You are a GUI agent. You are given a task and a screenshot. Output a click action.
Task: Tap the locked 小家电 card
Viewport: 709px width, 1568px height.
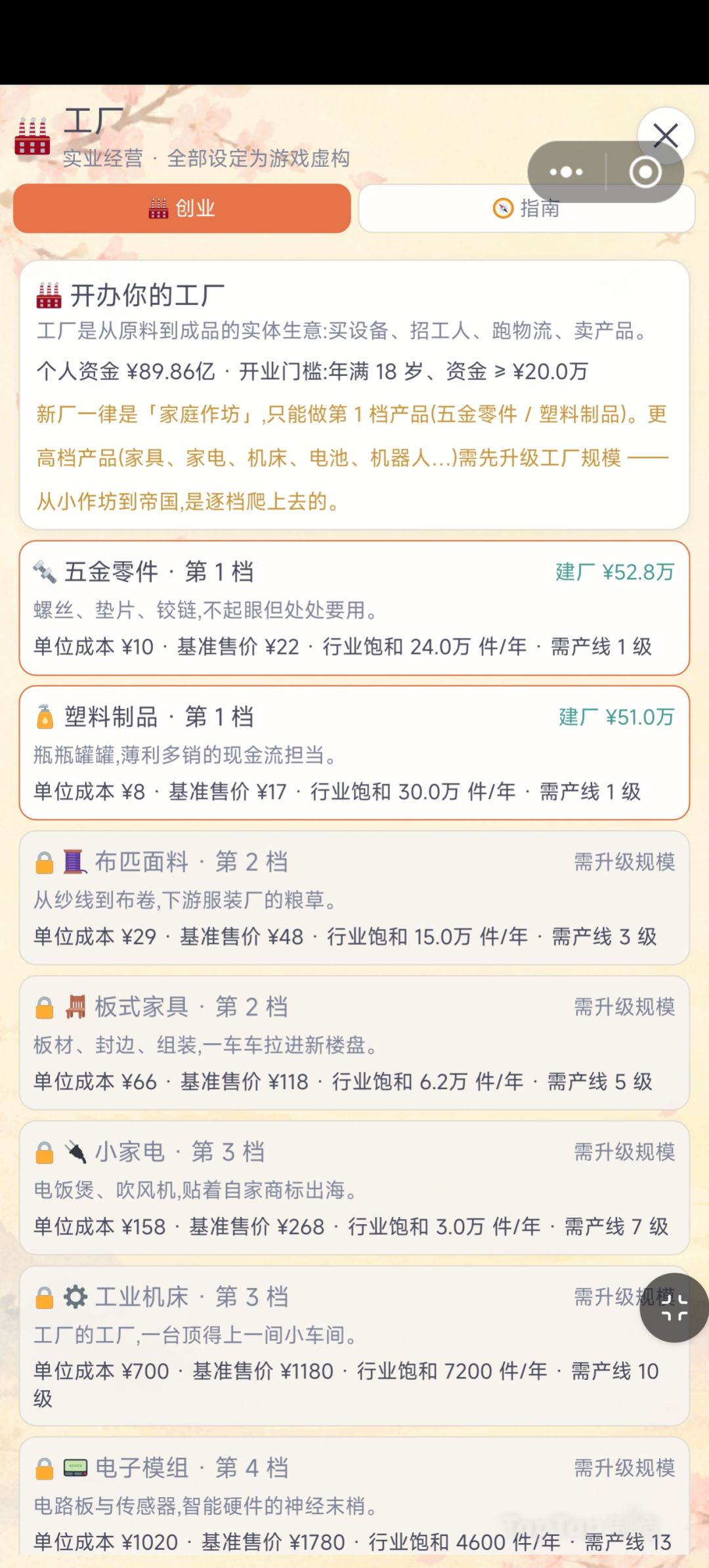[354, 1188]
